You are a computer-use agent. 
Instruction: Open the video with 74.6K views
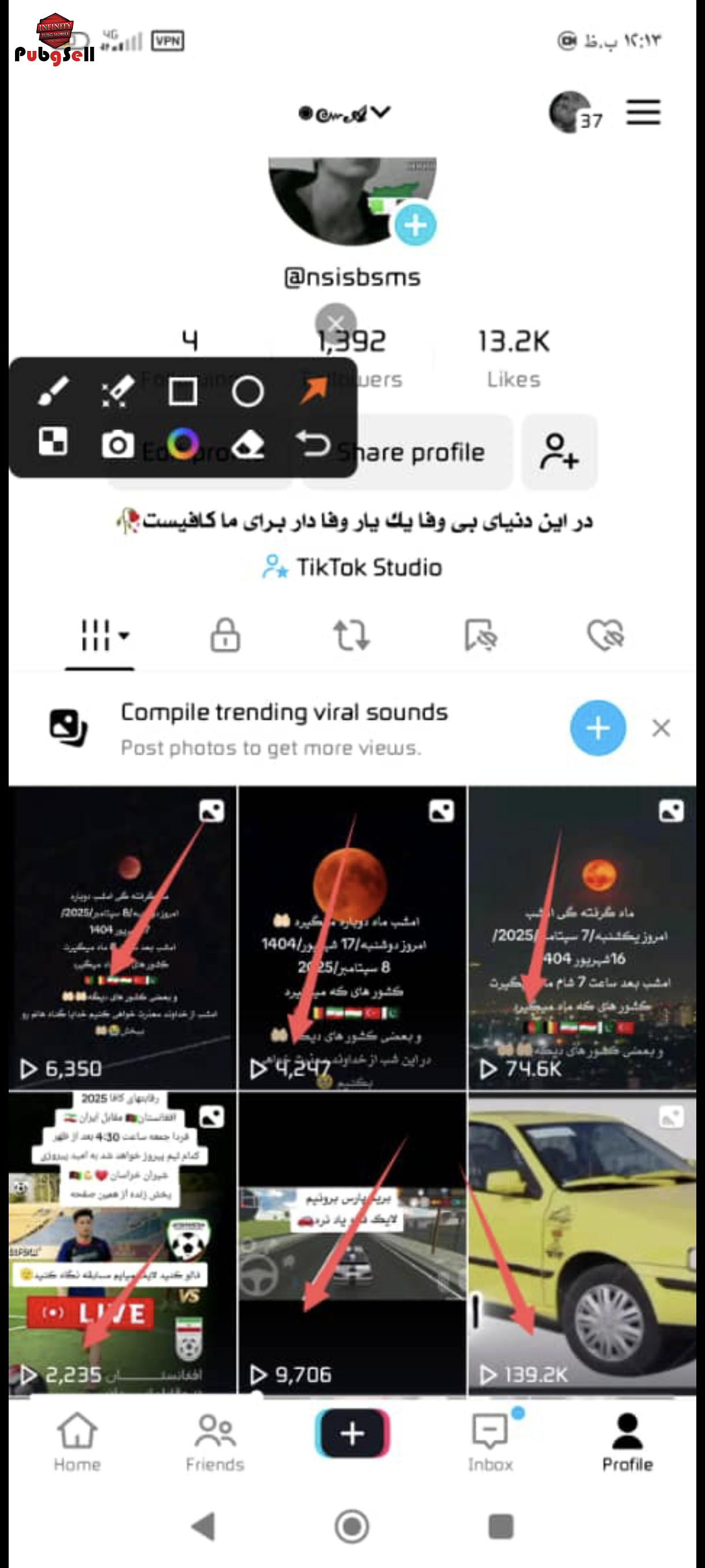581,937
